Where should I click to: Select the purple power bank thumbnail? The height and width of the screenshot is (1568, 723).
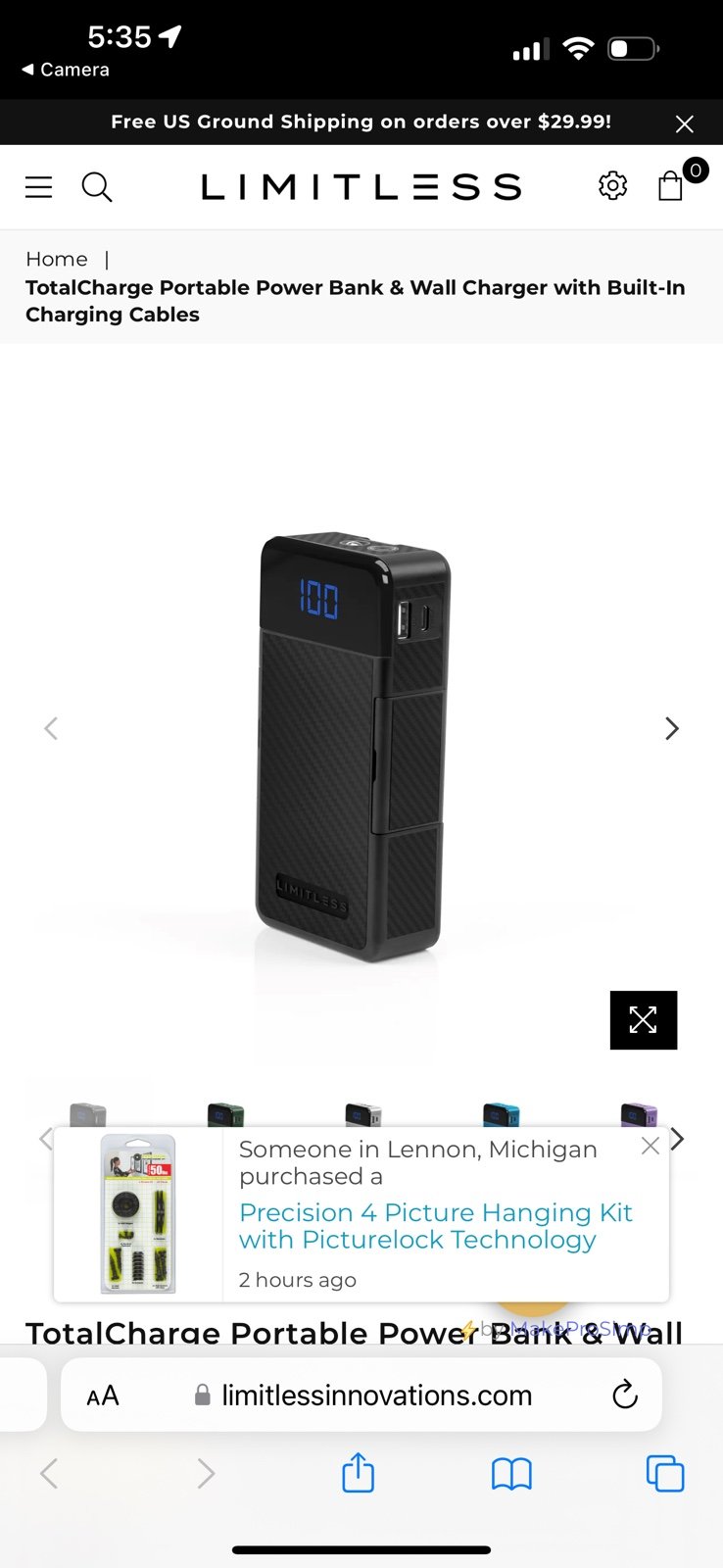pyautogui.click(x=639, y=1115)
